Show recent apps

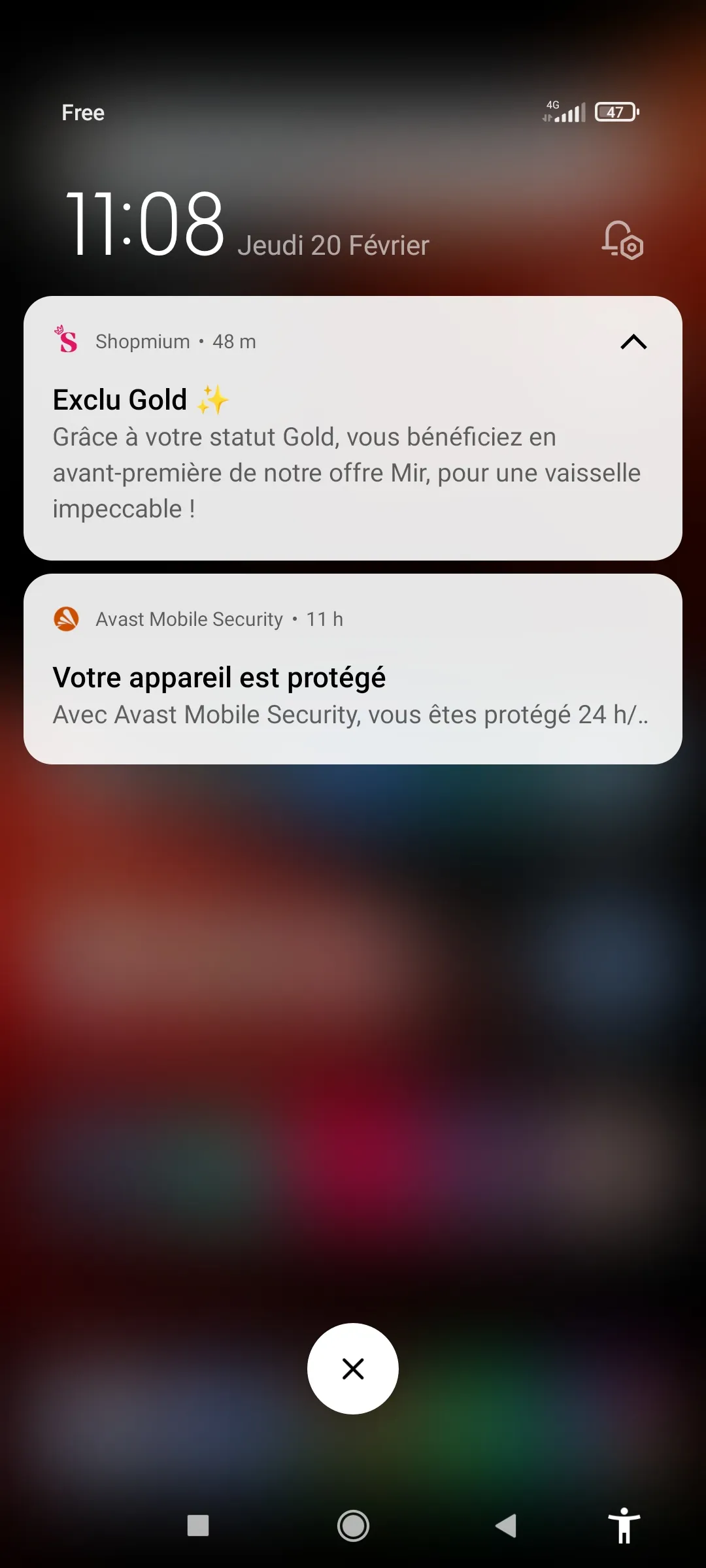click(x=198, y=1526)
